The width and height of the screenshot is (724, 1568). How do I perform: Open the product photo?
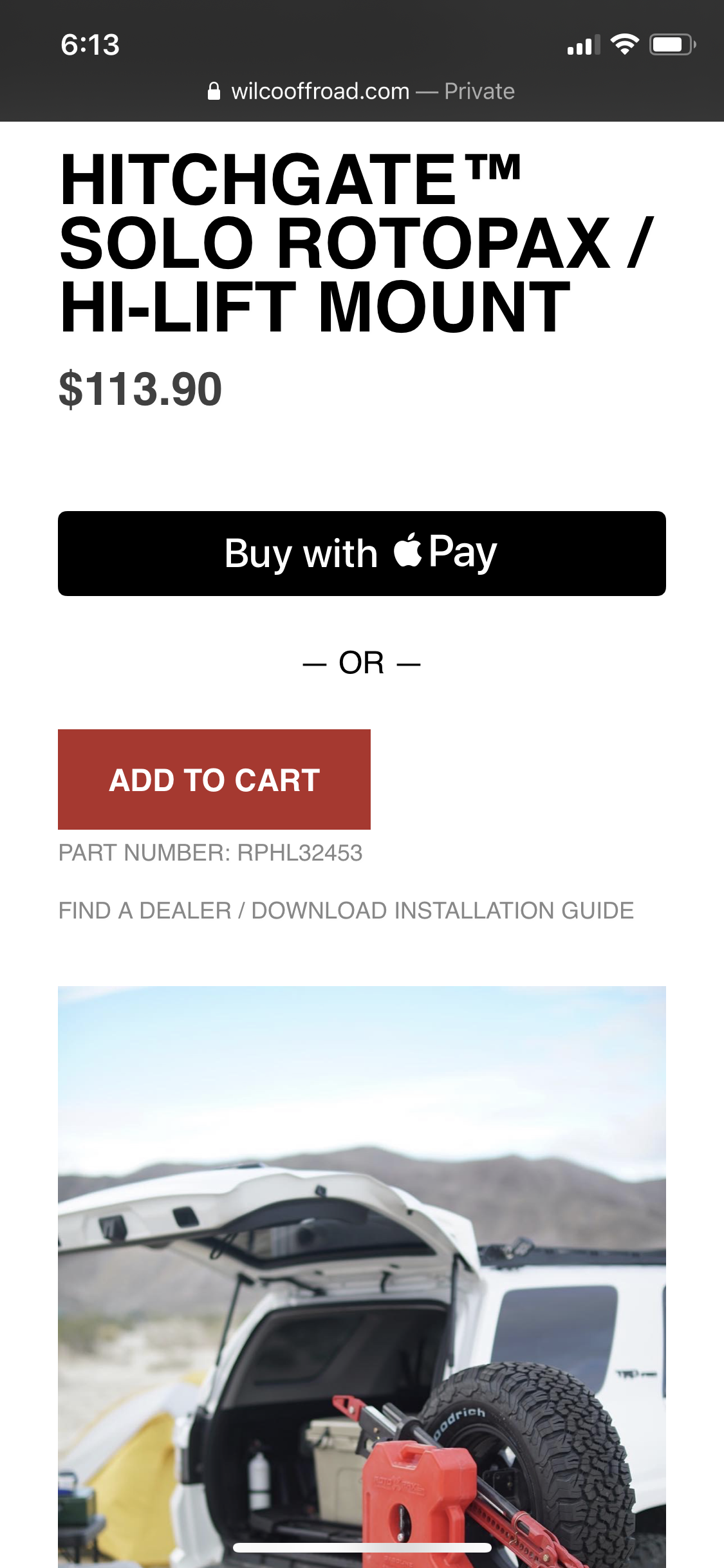coord(362,1277)
